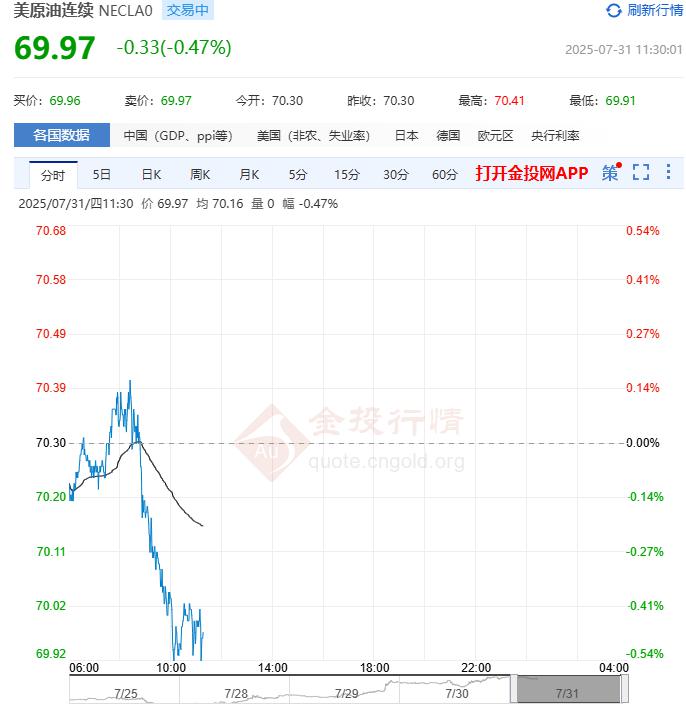Screen dimensions: 686x705
Task: Open the 策 strategy icon
Action: pos(610,173)
